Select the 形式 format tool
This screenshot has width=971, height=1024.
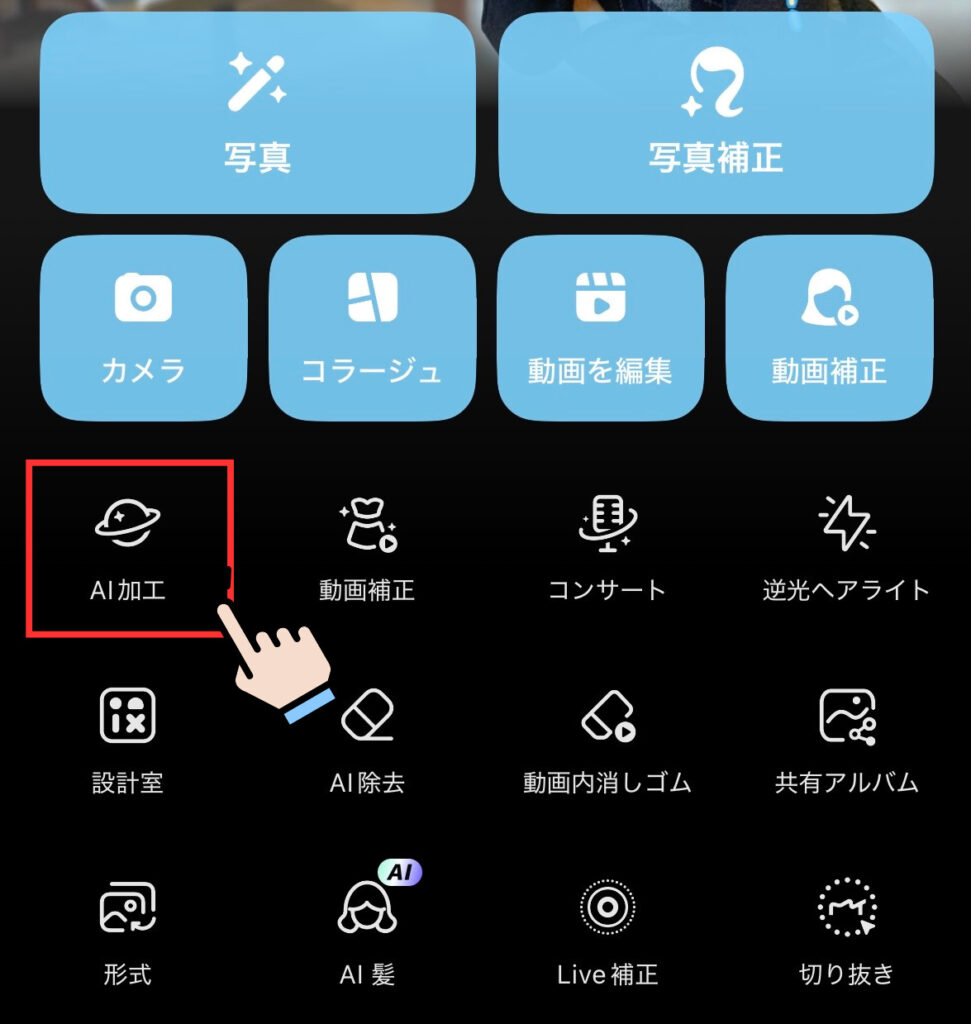pyautogui.click(x=128, y=932)
